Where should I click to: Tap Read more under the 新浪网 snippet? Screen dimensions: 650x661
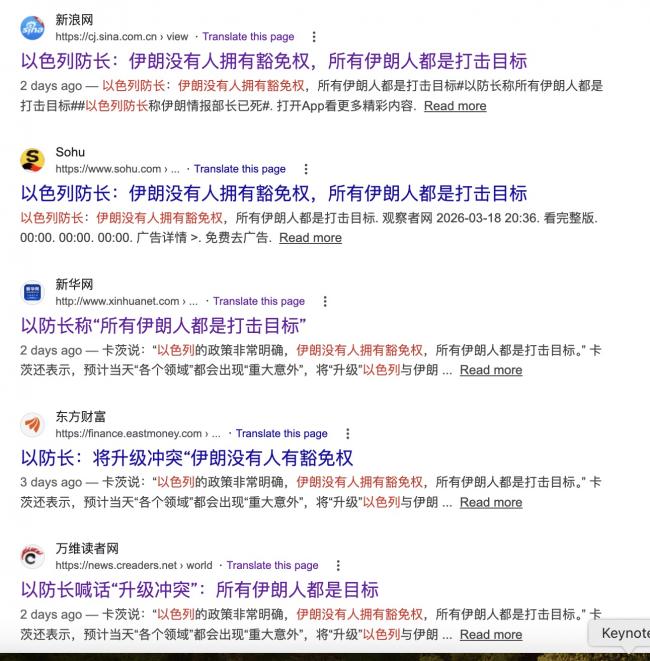pos(455,105)
